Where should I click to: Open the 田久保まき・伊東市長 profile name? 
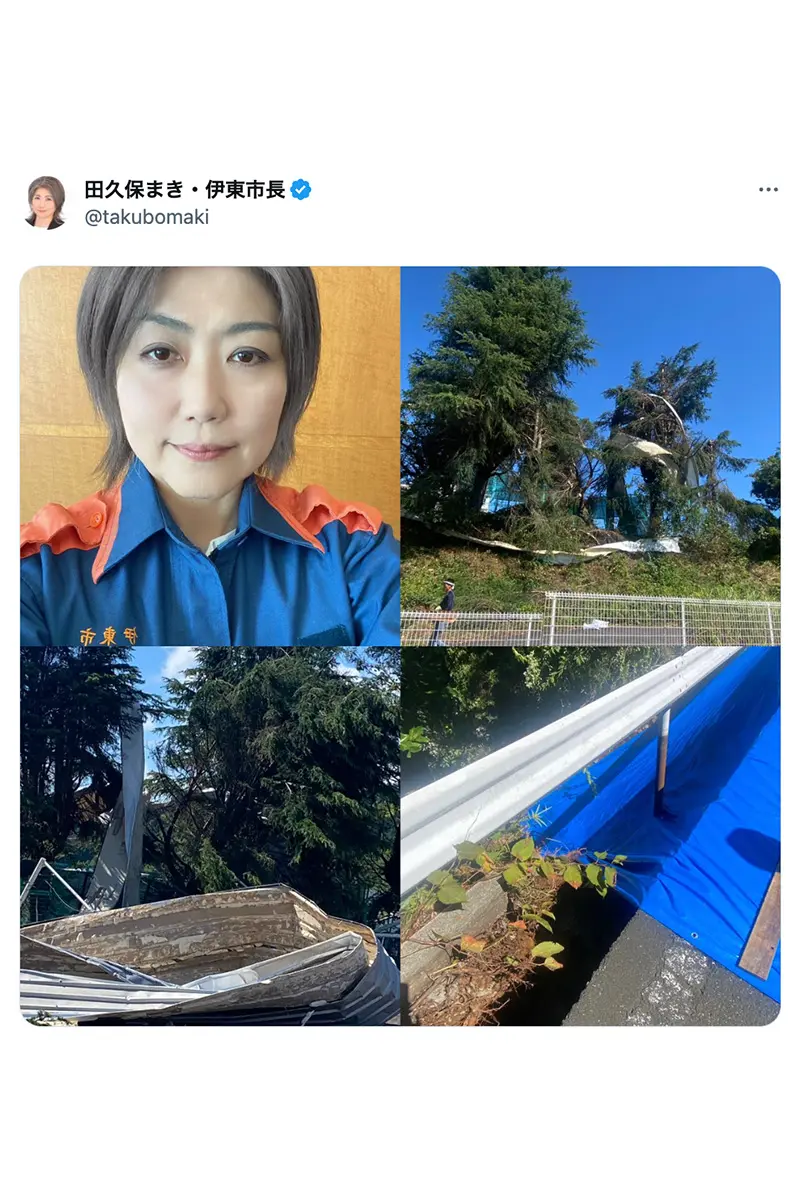[x=184, y=189]
